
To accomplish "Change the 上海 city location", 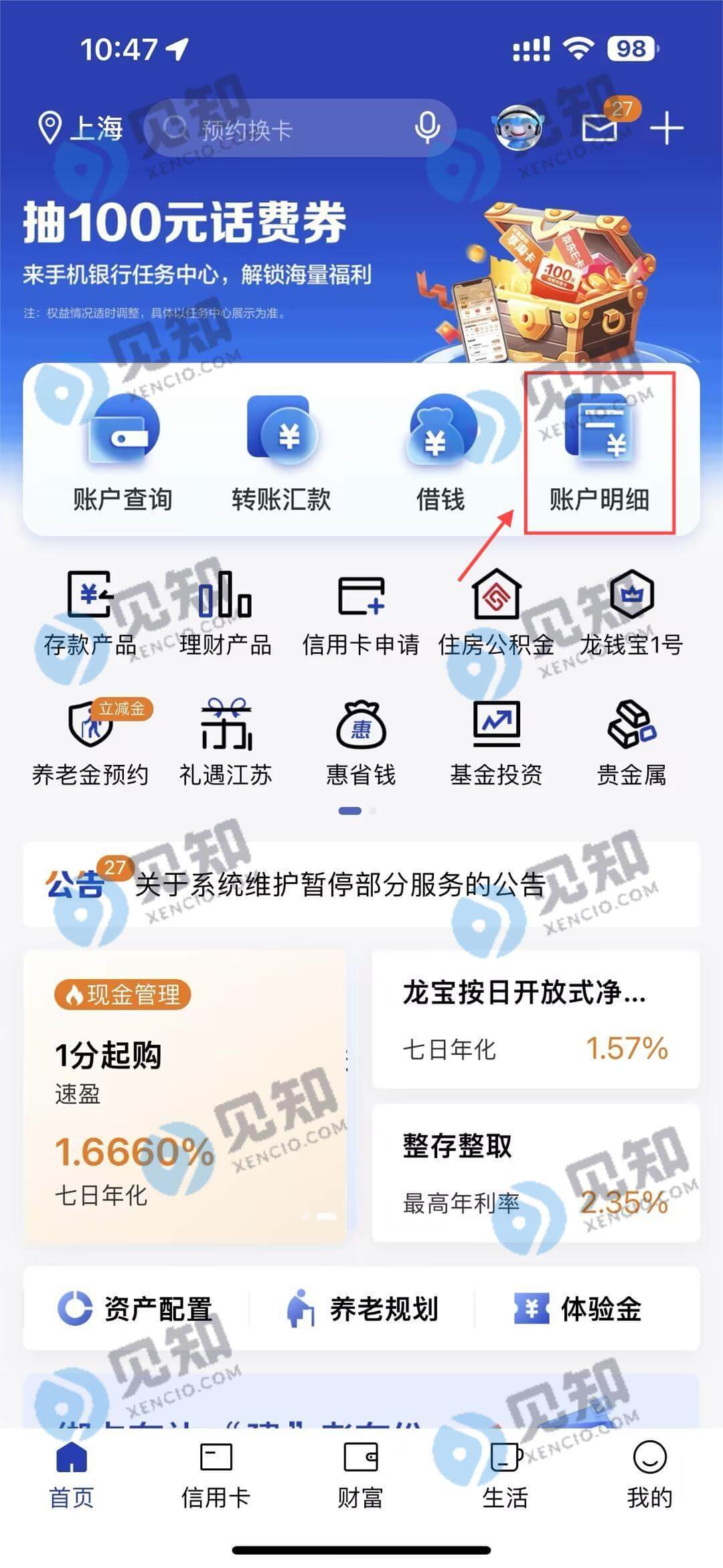I will tap(80, 128).
